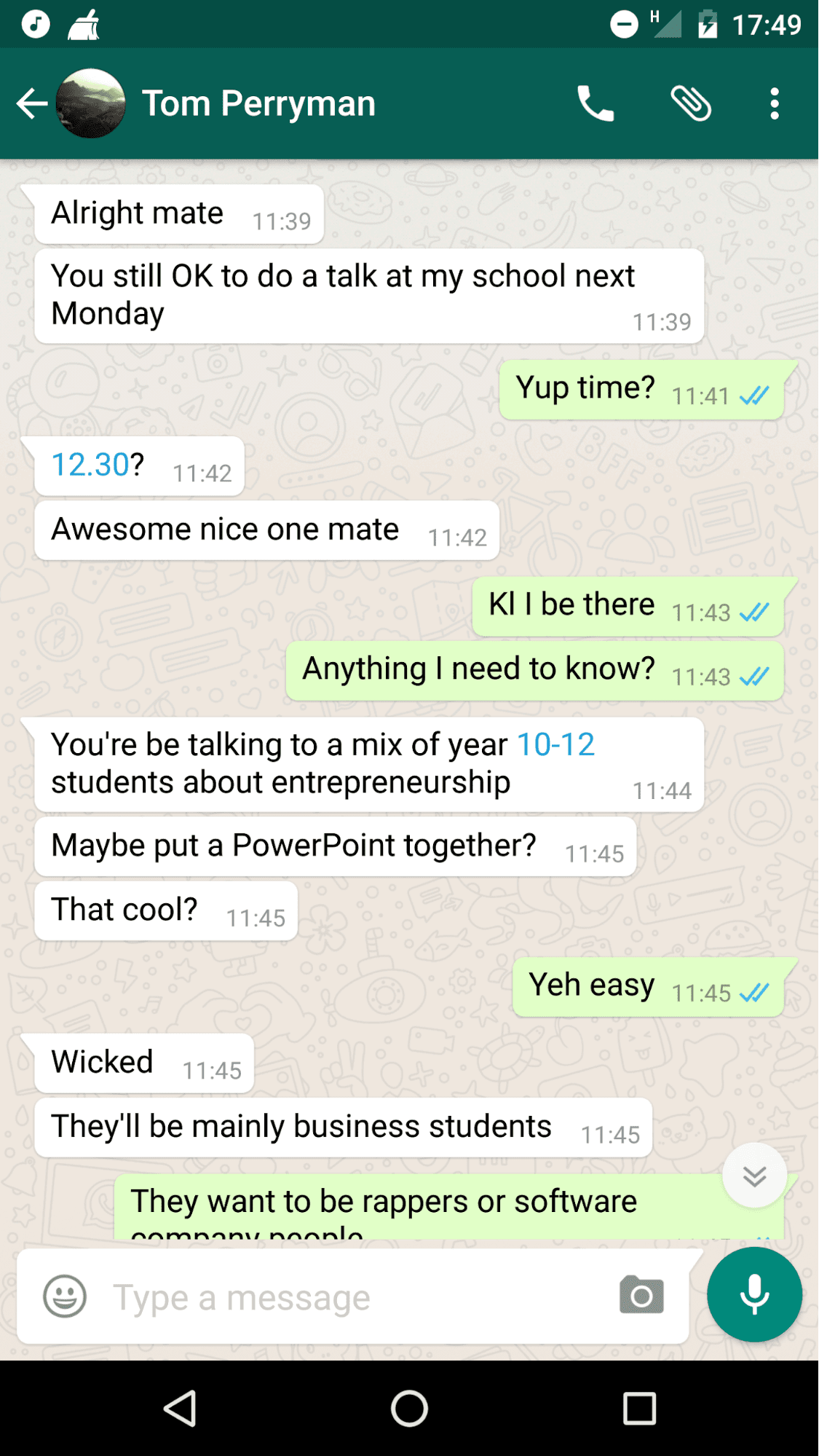Tap the 10-12 link in the message
The image size is (819, 1456).
coord(555,744)
